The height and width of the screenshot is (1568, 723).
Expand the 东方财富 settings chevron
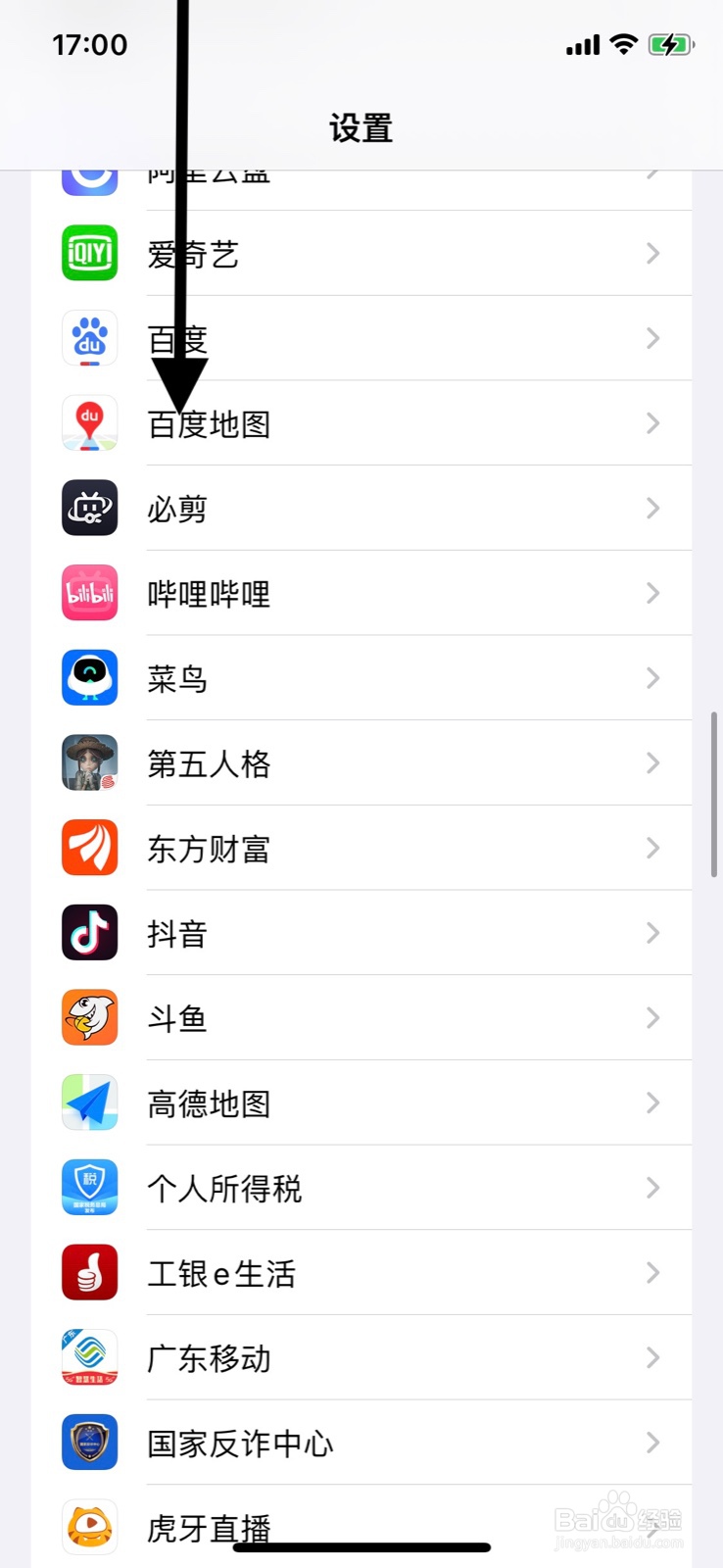pyautogui.click(x=652, y=848)
